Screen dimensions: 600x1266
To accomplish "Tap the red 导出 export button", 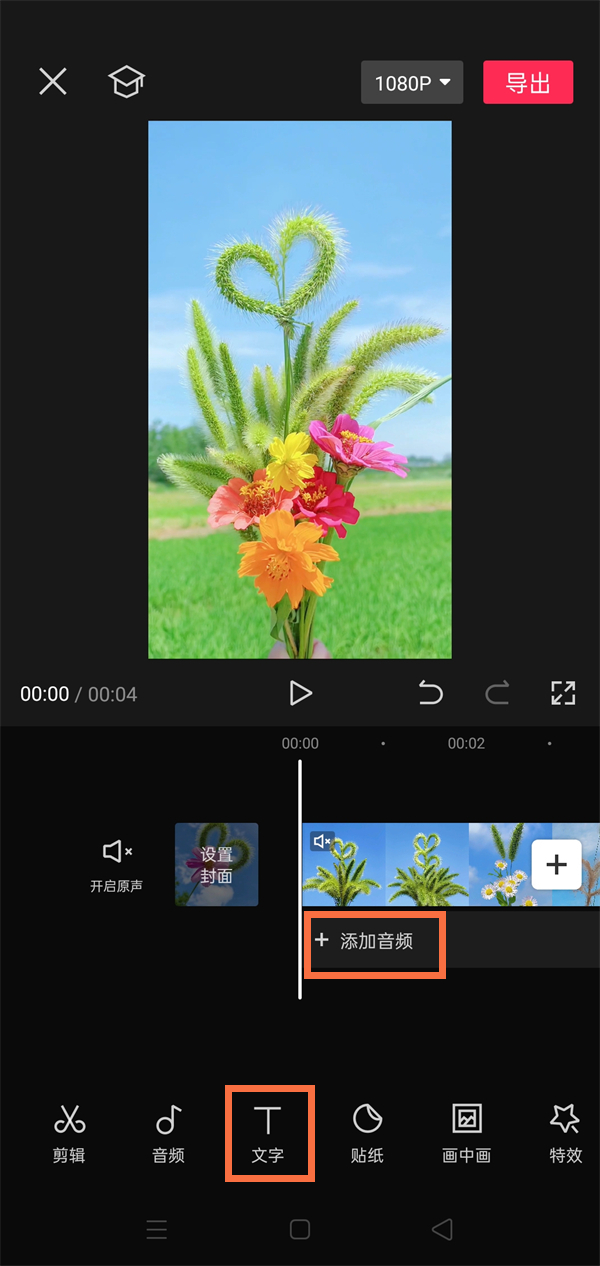I will coord(528,83).
